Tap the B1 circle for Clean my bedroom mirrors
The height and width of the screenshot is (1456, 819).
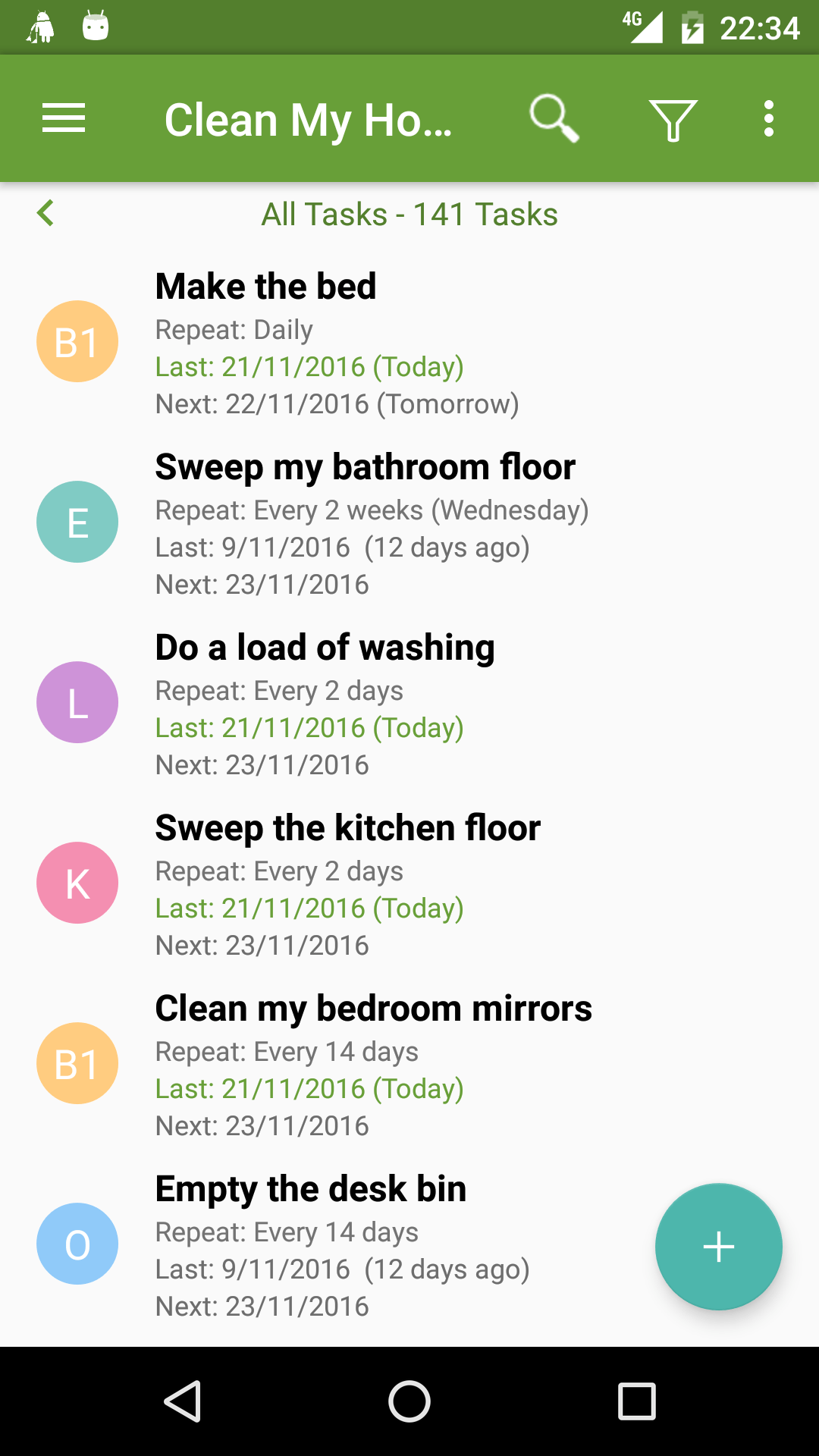[x=76, y=1063]
